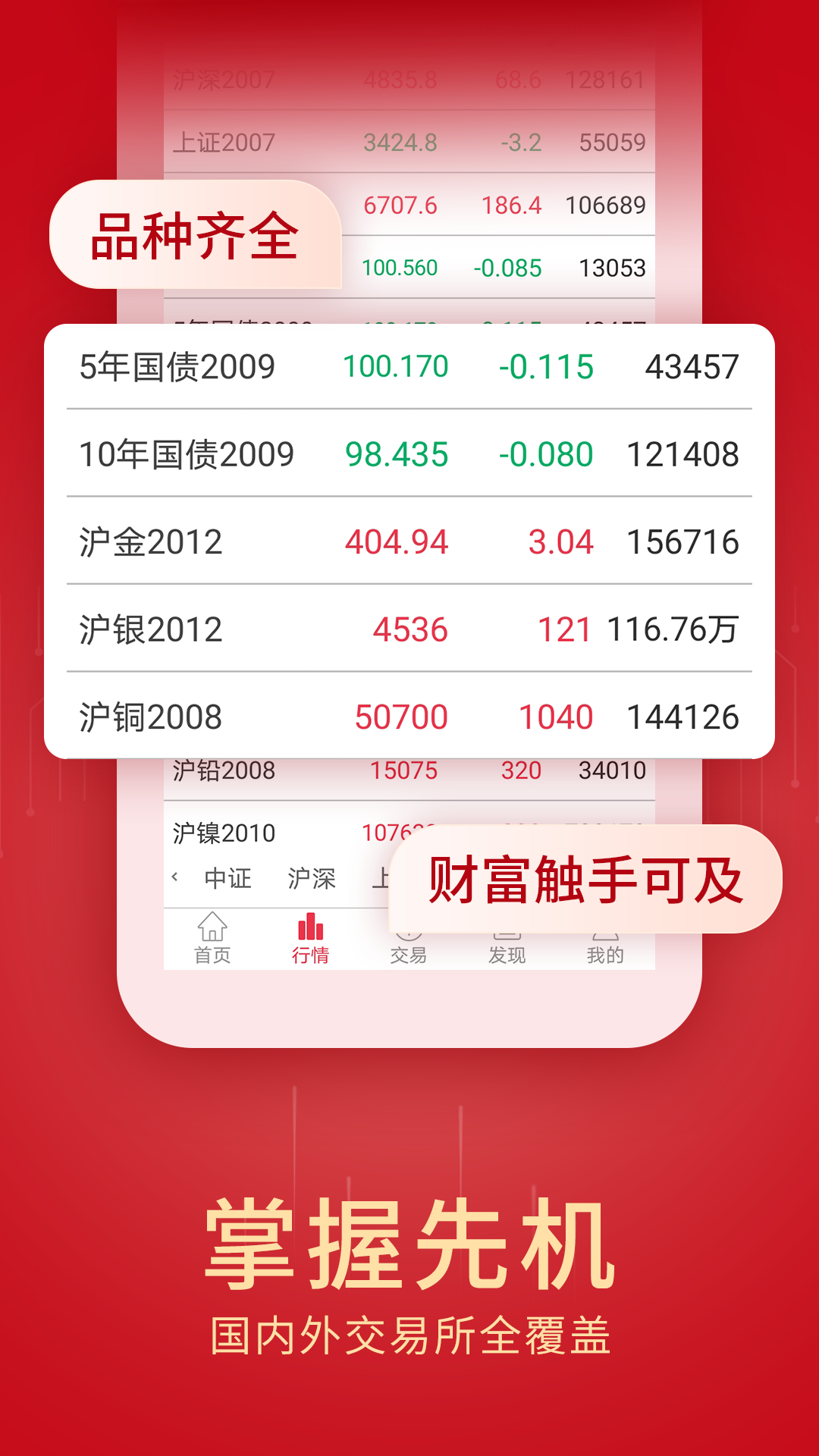The height and width of the screenshot is (1456, 819).
Task: Tap the left chevron beside 中证 tab
Action: (175, 876)
